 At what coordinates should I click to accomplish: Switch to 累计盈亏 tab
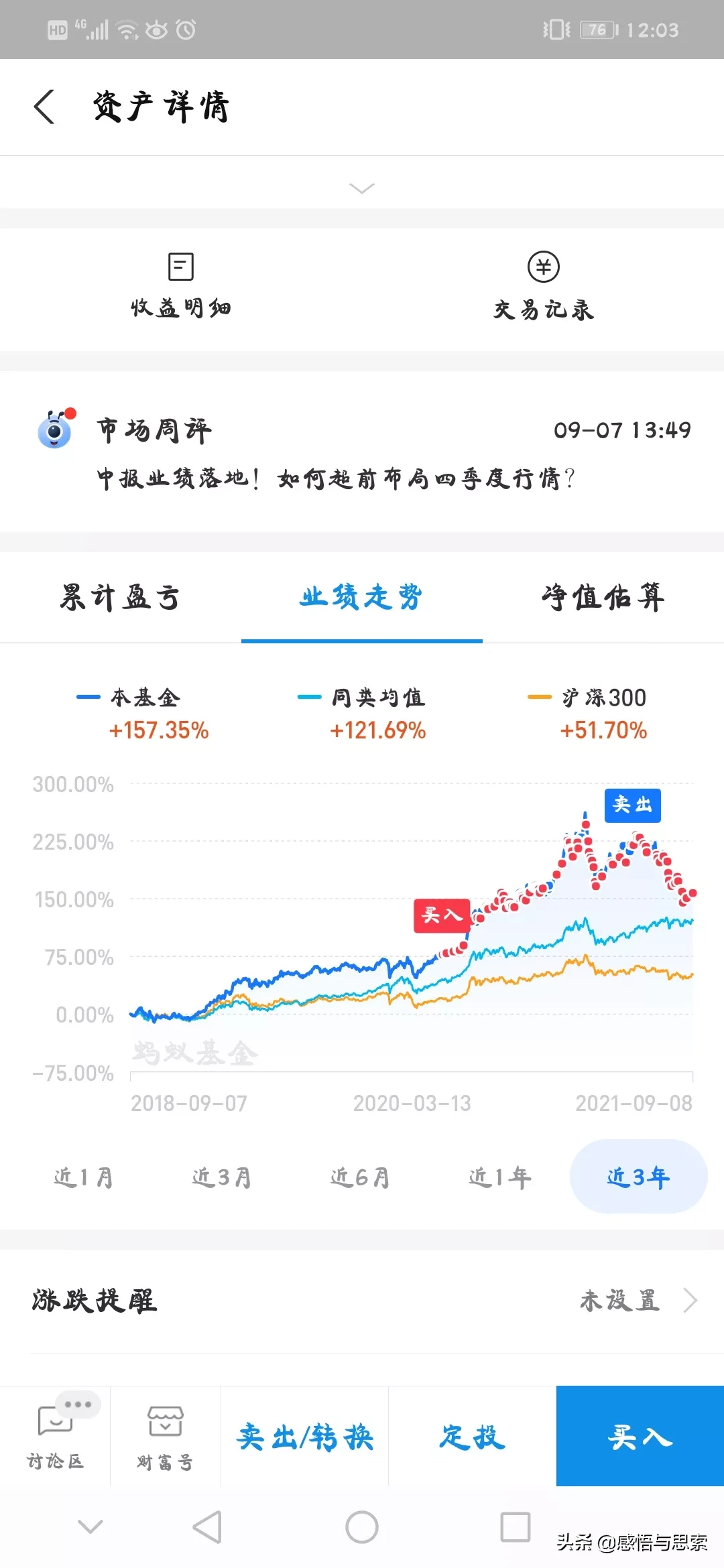(121, 597)
